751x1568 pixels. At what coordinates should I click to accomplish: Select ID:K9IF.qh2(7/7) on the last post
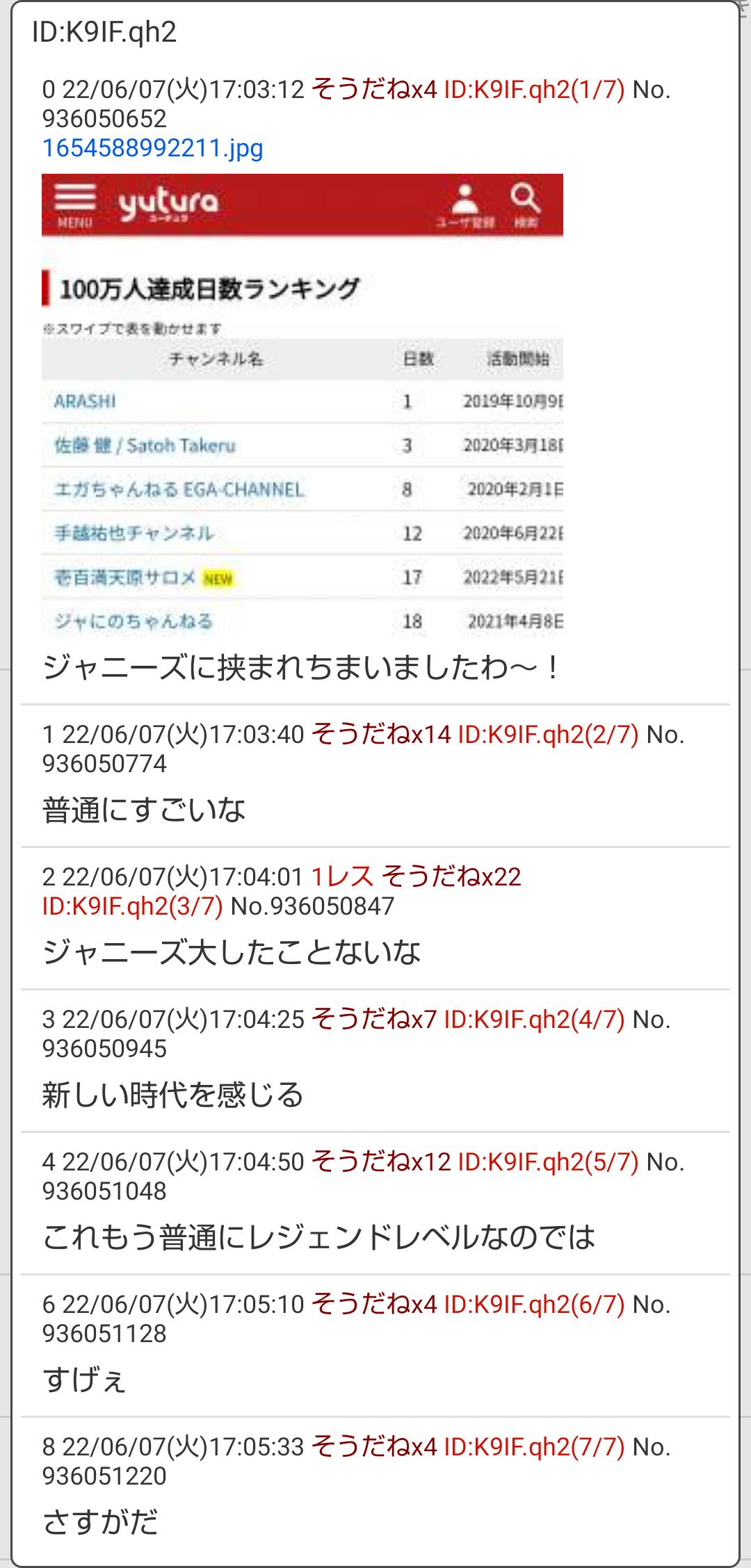[534, 1447]
